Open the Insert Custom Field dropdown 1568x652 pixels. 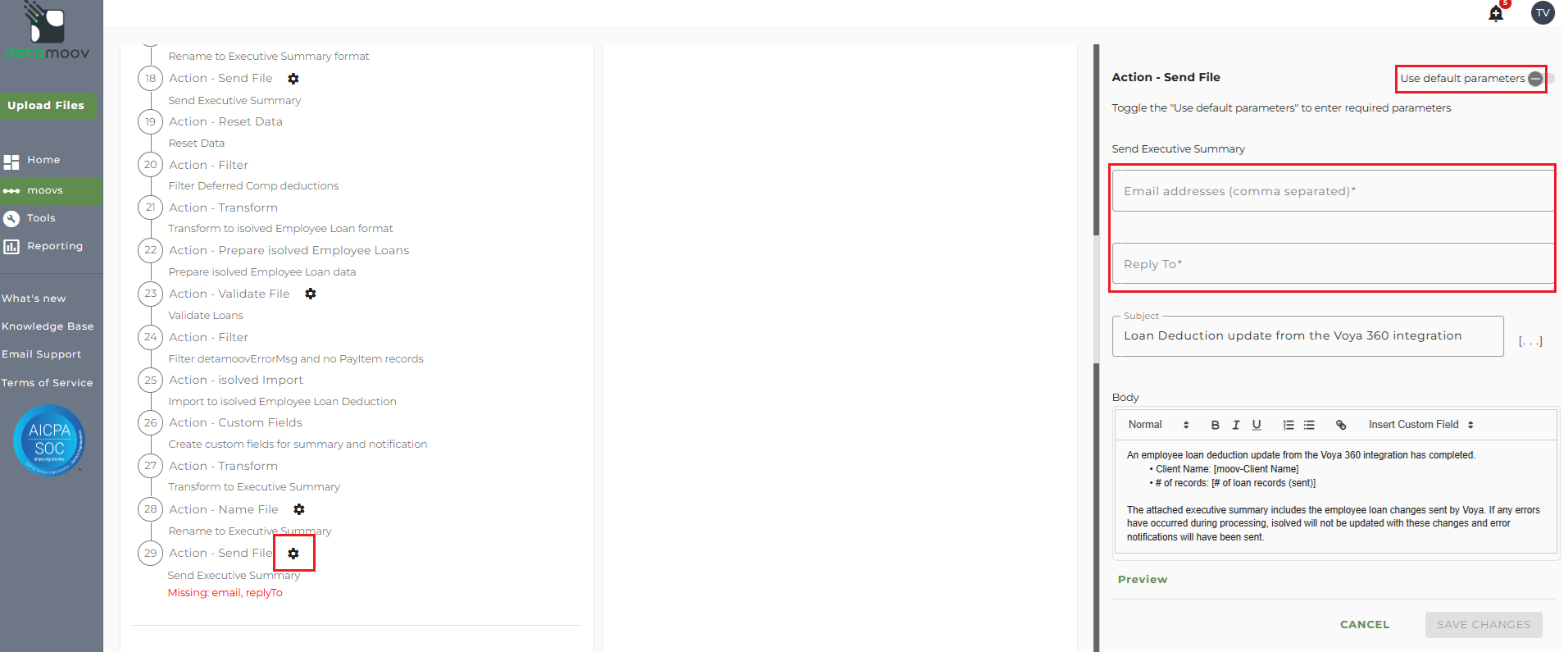(x=1420, y=425)
